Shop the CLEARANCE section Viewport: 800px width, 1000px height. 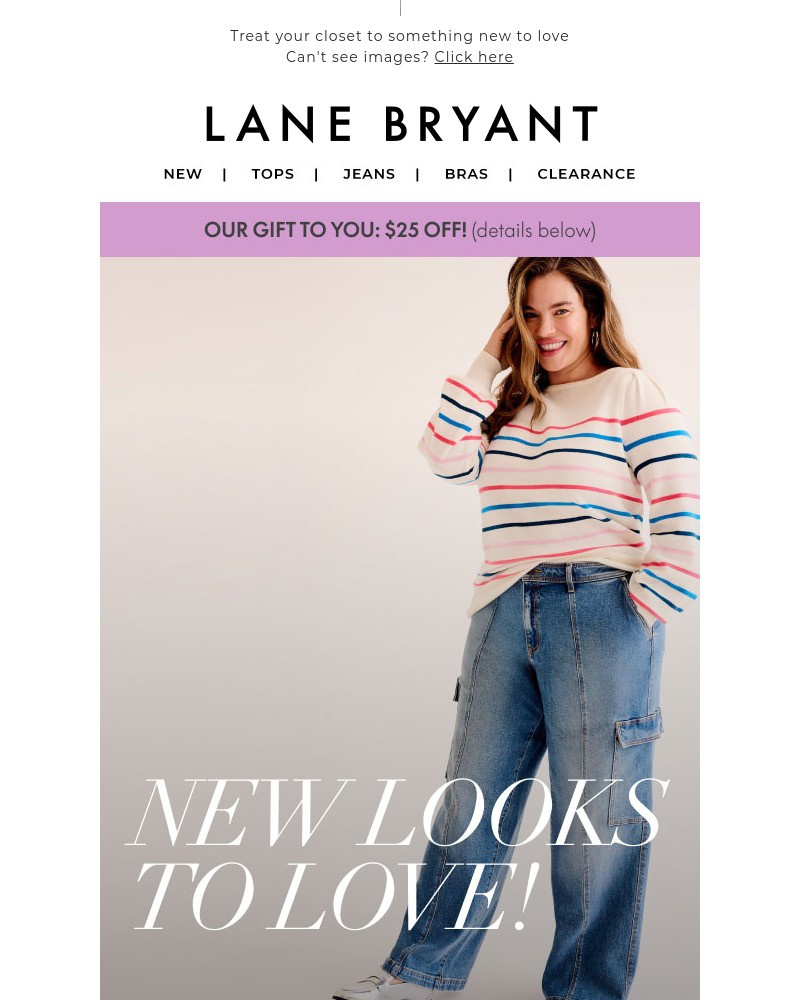pyautogui.click(x=586, y=174)
